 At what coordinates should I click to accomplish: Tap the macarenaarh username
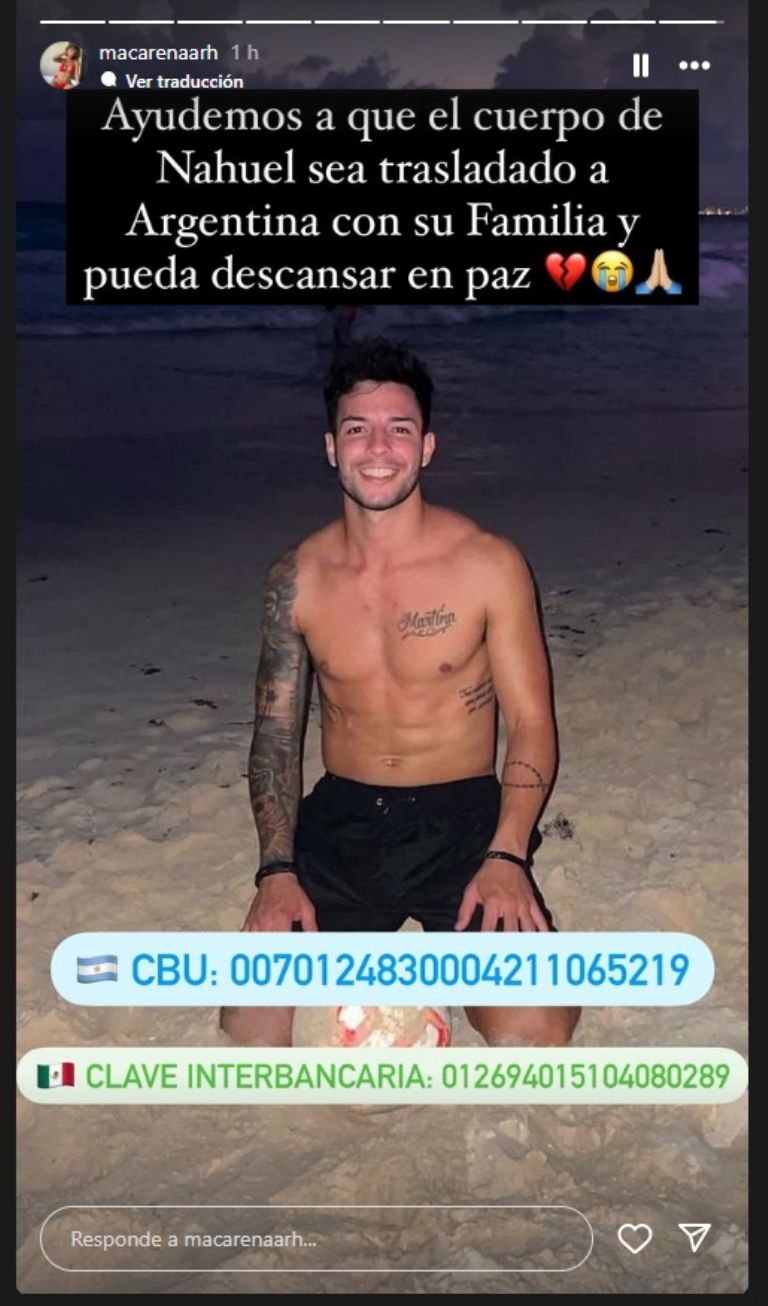tap(158, 52)
